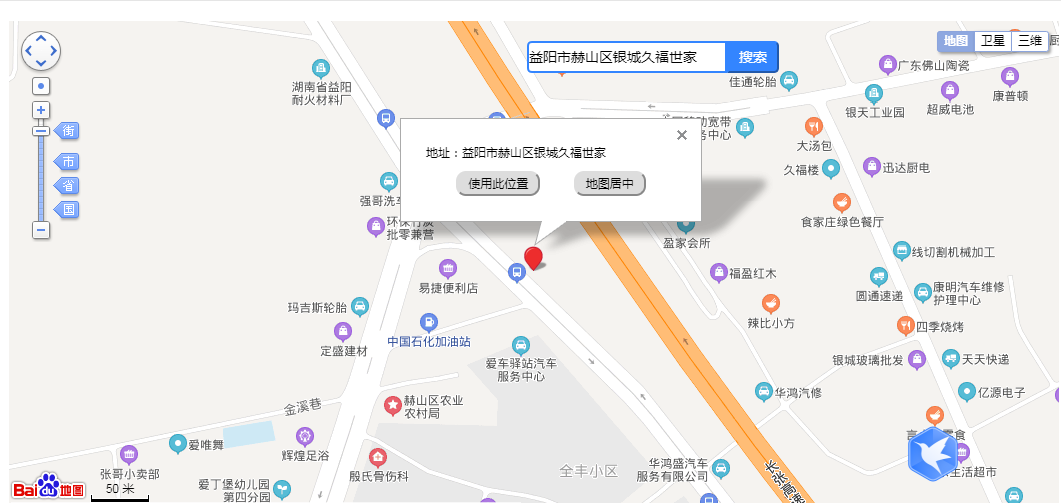The height and width of the screenshot is (503, 1061).
Task: Tap 使用此位置 to use this location
Action: [x=498, y=184]
